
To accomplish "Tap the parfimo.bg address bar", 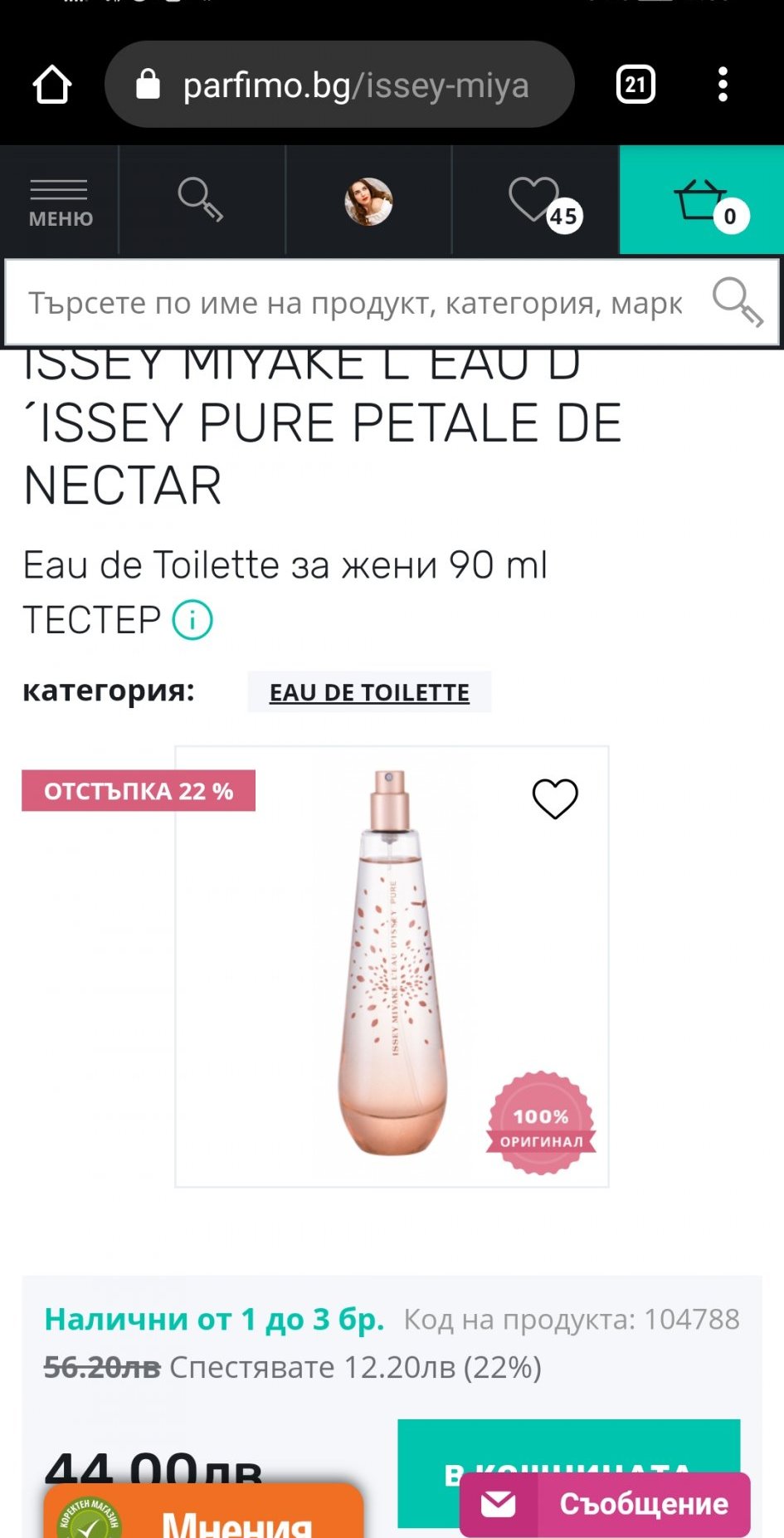I will click(x=339, y=85).
